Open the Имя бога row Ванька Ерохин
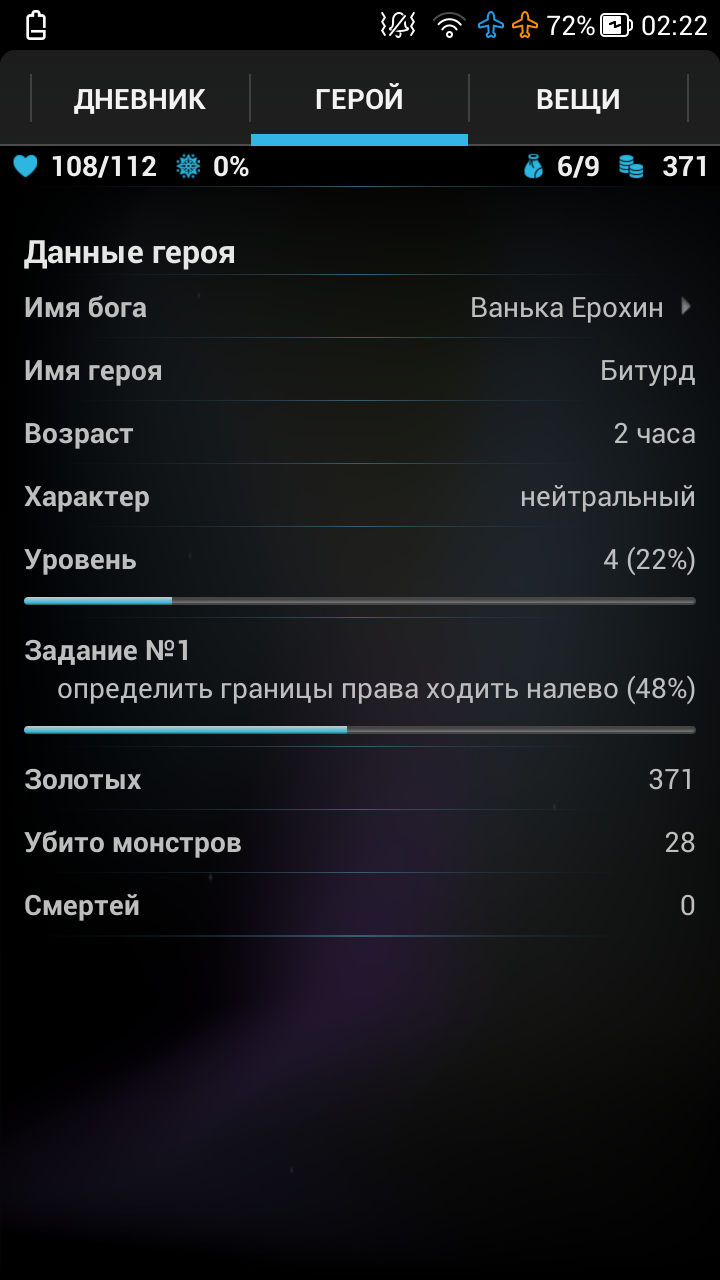720x1280 pixels. point(360,307)
